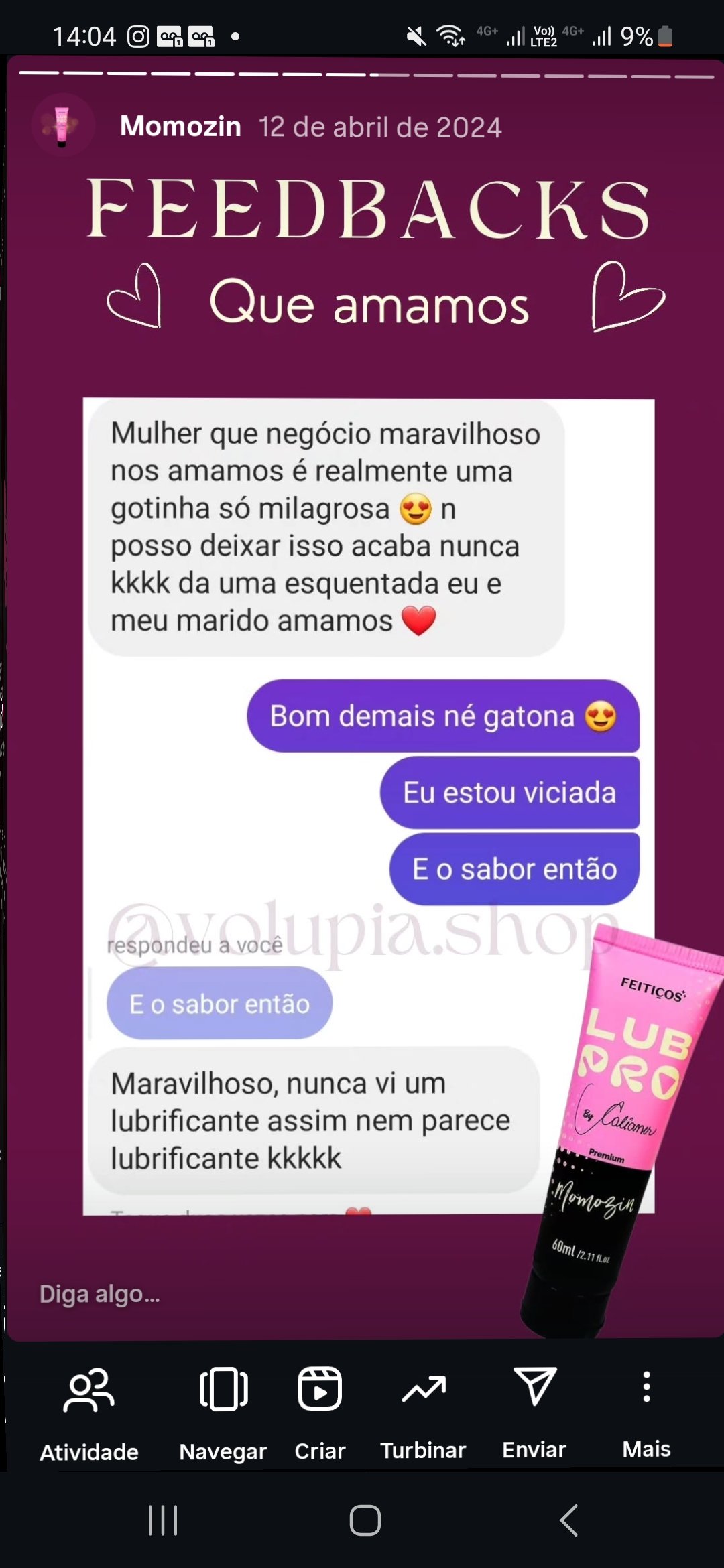This screenshot has width=724, height=1568.
Task: Go back using the system back button
Action: click(x=568, y=1520)
